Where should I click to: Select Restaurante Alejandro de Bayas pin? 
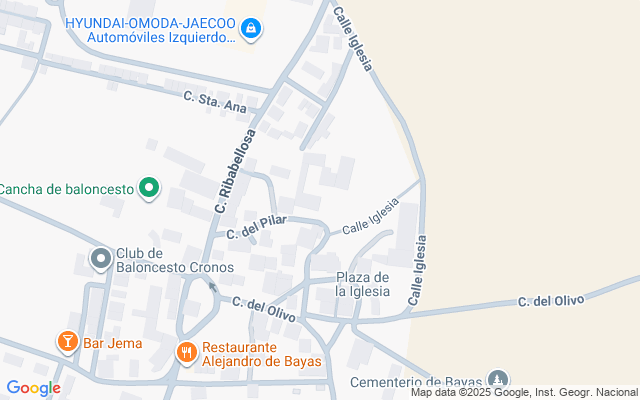[x=186, y=352]
